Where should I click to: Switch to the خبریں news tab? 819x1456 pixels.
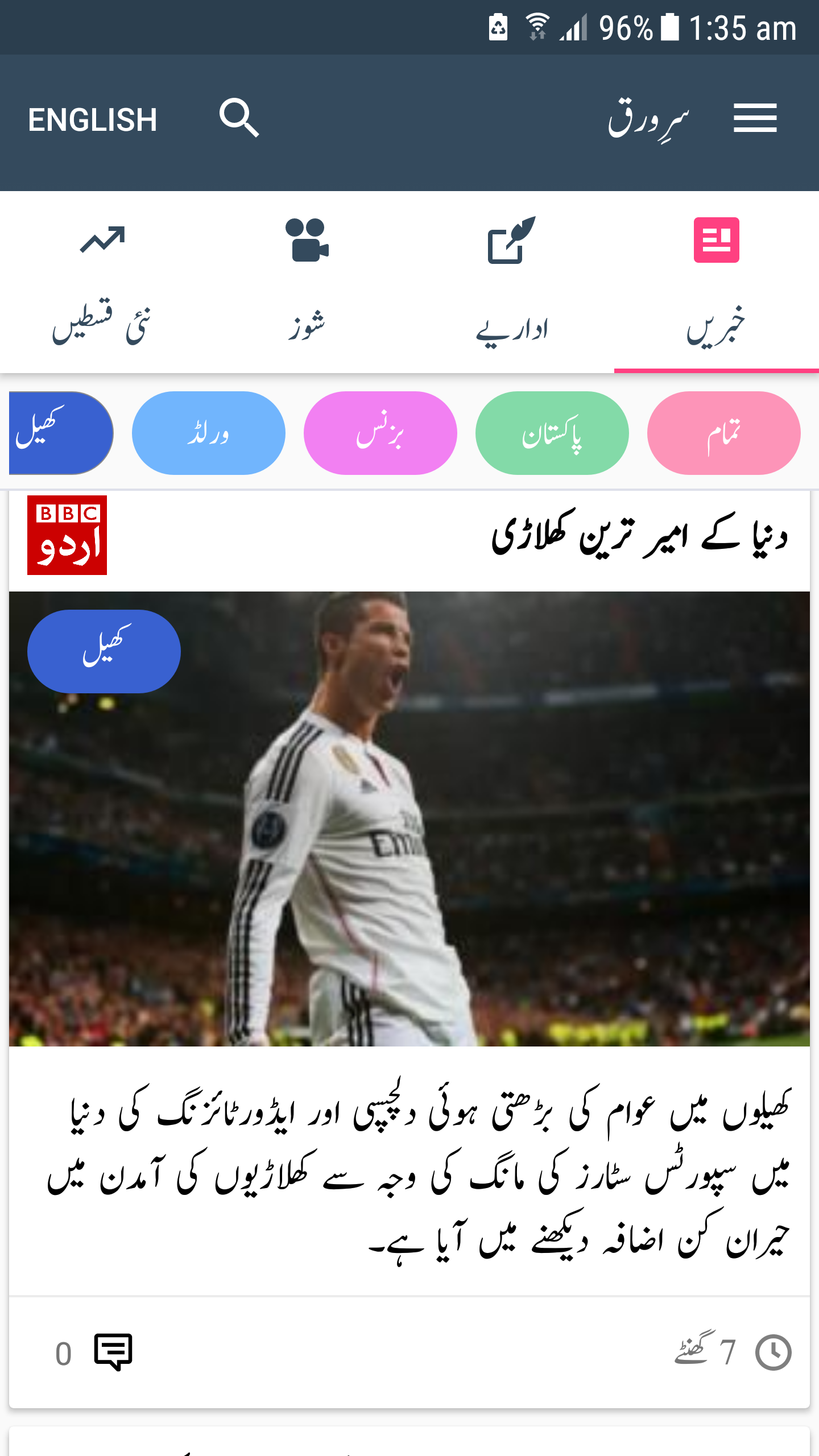coord(716,282)
